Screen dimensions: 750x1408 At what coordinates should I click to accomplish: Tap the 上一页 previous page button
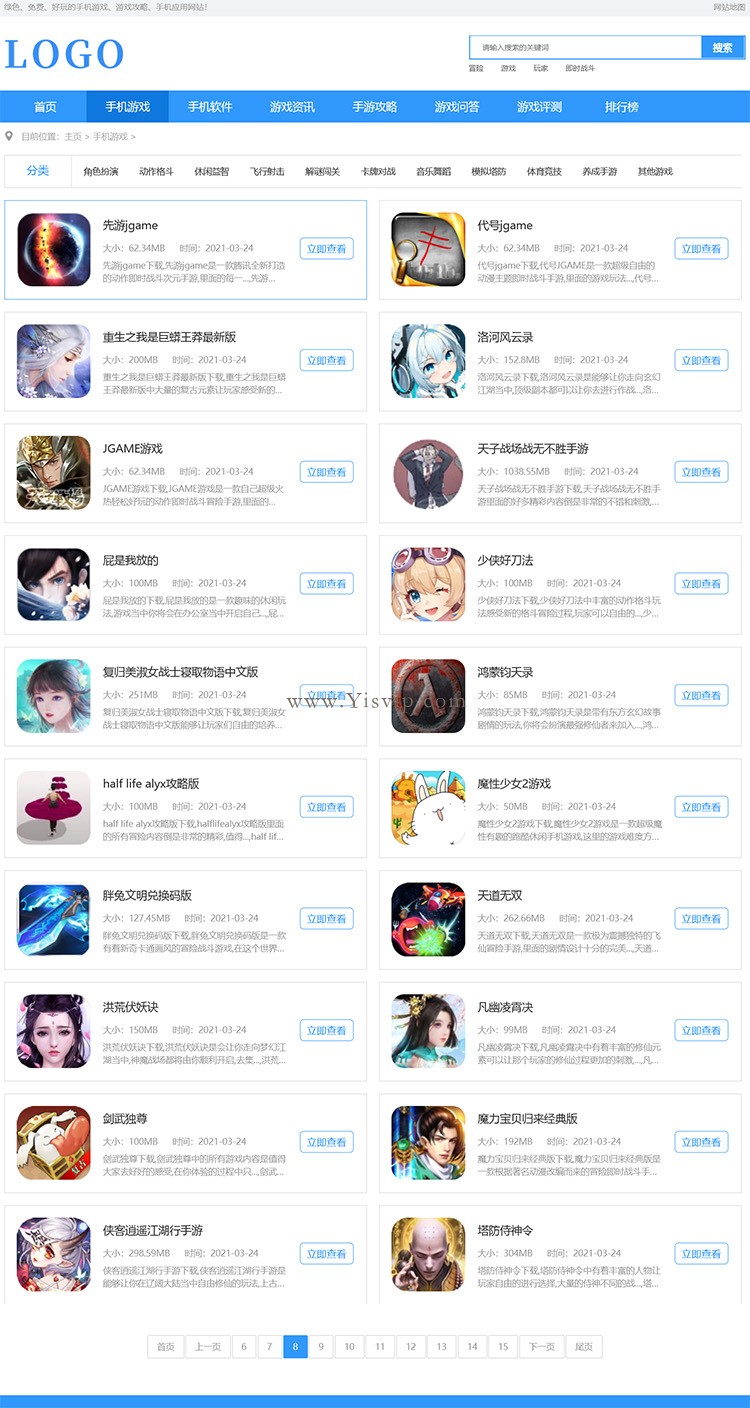[208, 1347]
